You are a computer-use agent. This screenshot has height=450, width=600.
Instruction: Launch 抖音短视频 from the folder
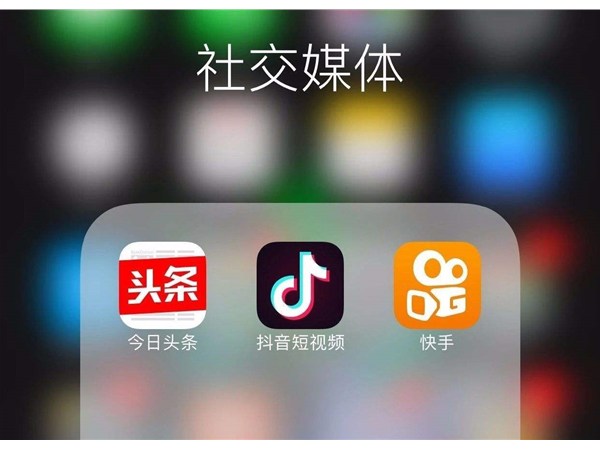(x=300, y=285)
